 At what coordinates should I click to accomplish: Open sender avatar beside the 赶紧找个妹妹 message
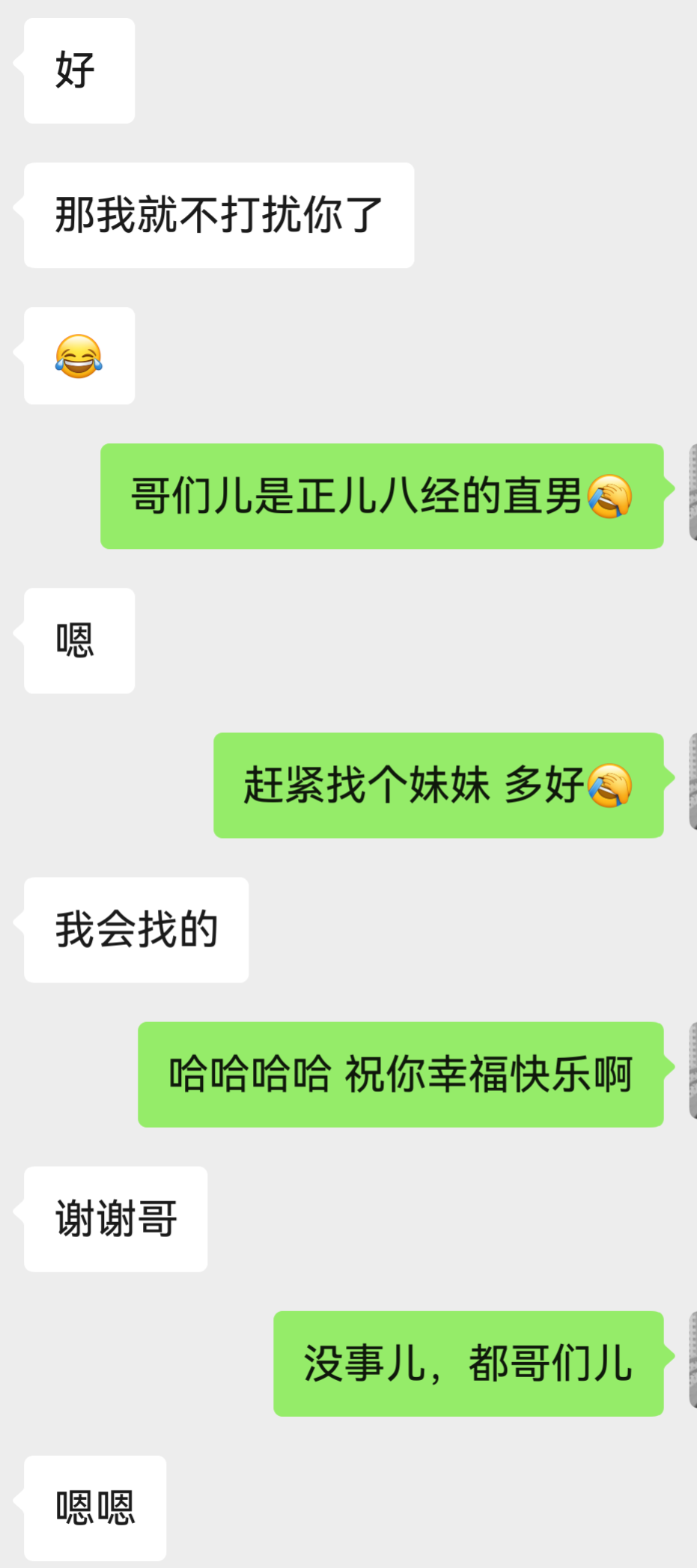pyautogui.click(x=693, y=781)
